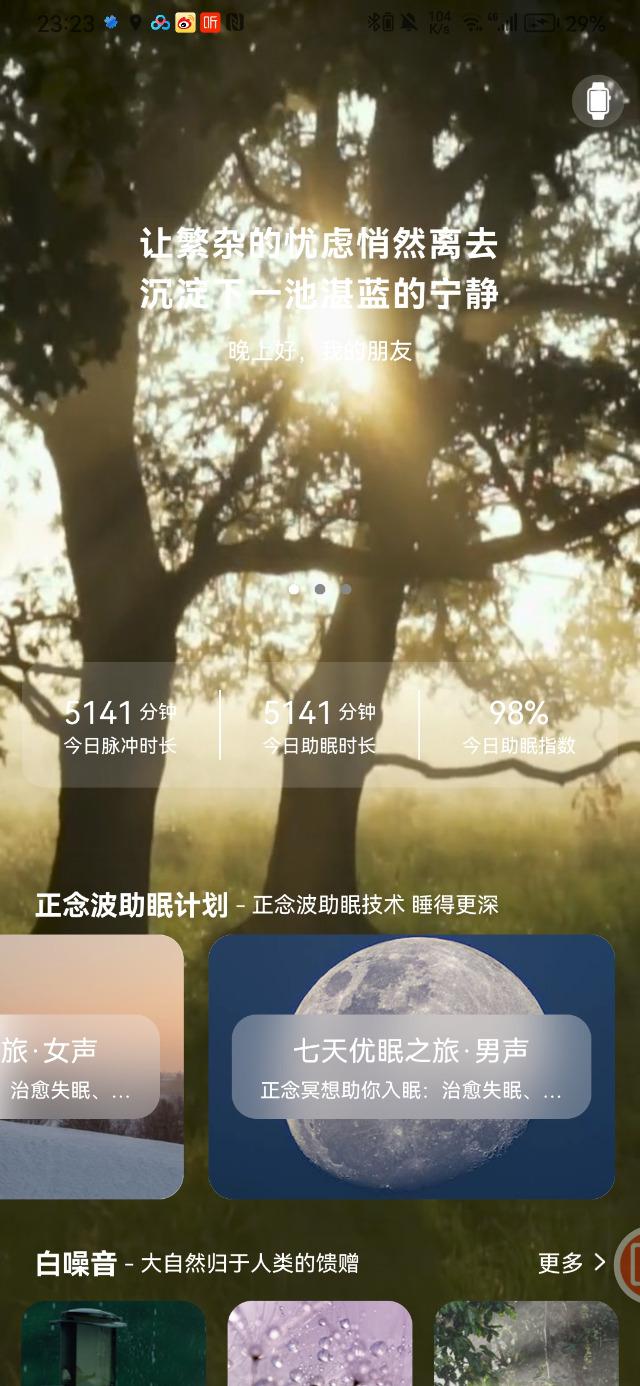
Task: Open the rain lantern white noise tile
Action: (113, 1343)
